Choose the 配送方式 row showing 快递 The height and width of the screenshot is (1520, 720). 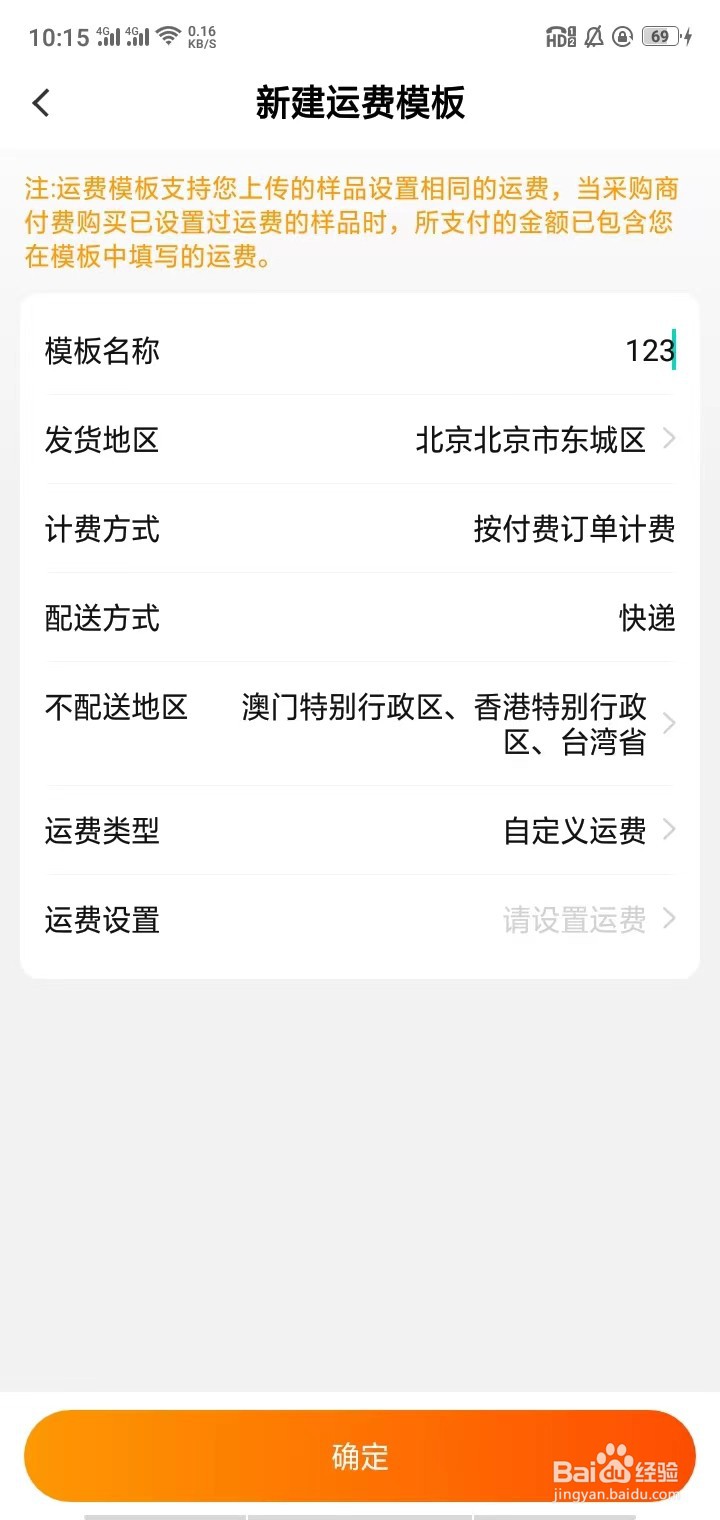360,619
